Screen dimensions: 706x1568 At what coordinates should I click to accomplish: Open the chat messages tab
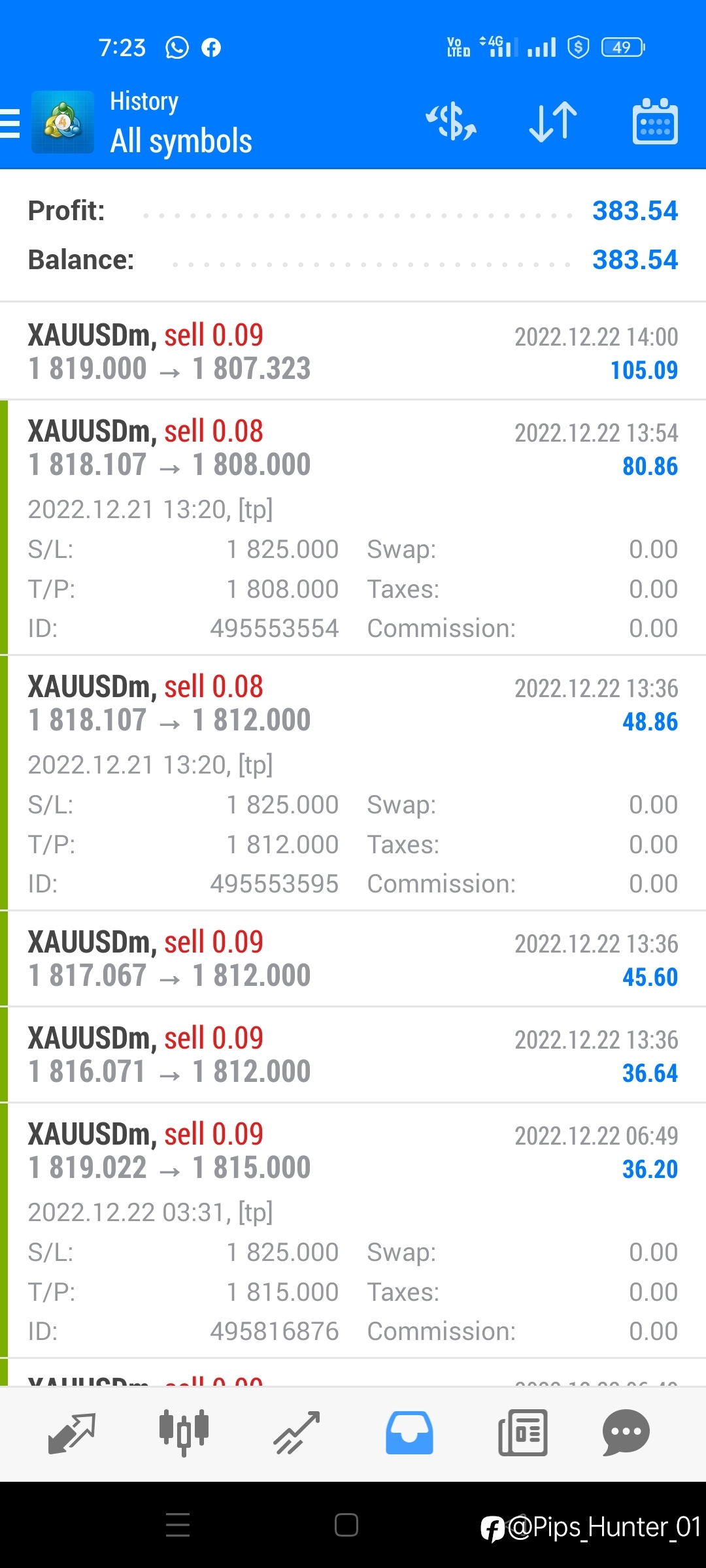click(x=626, y=1433)
